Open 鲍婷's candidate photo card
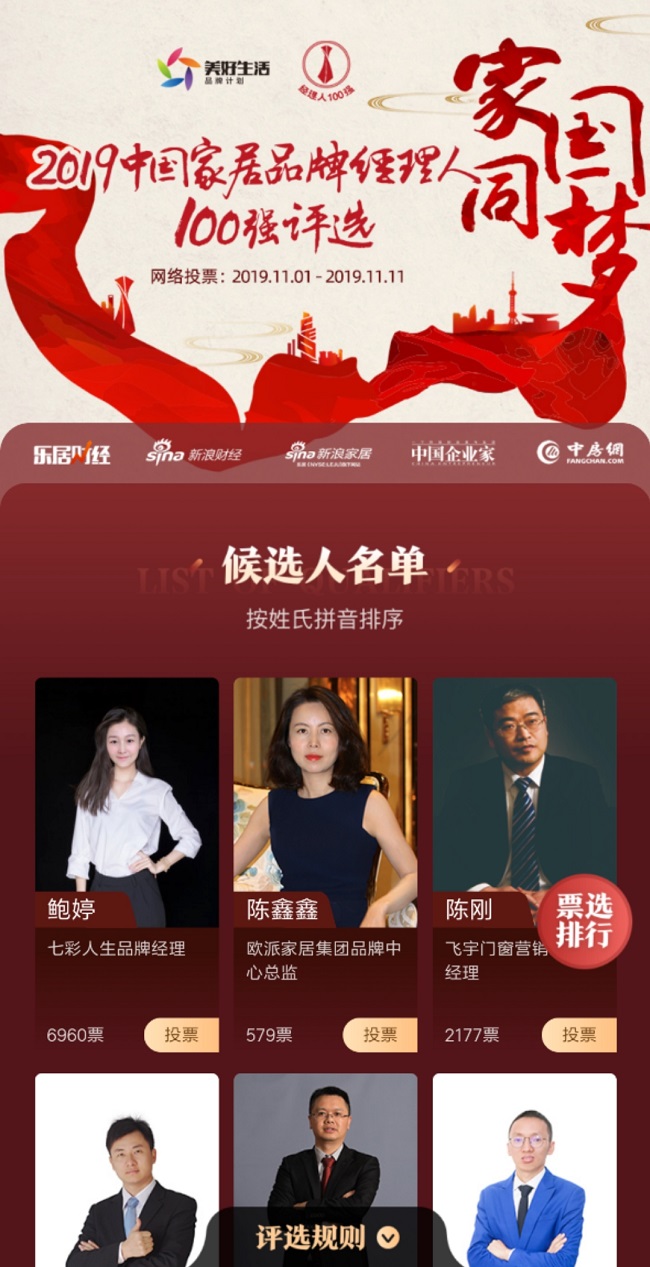The height and width of the screenshot is (1267, 650). point(127,790)
